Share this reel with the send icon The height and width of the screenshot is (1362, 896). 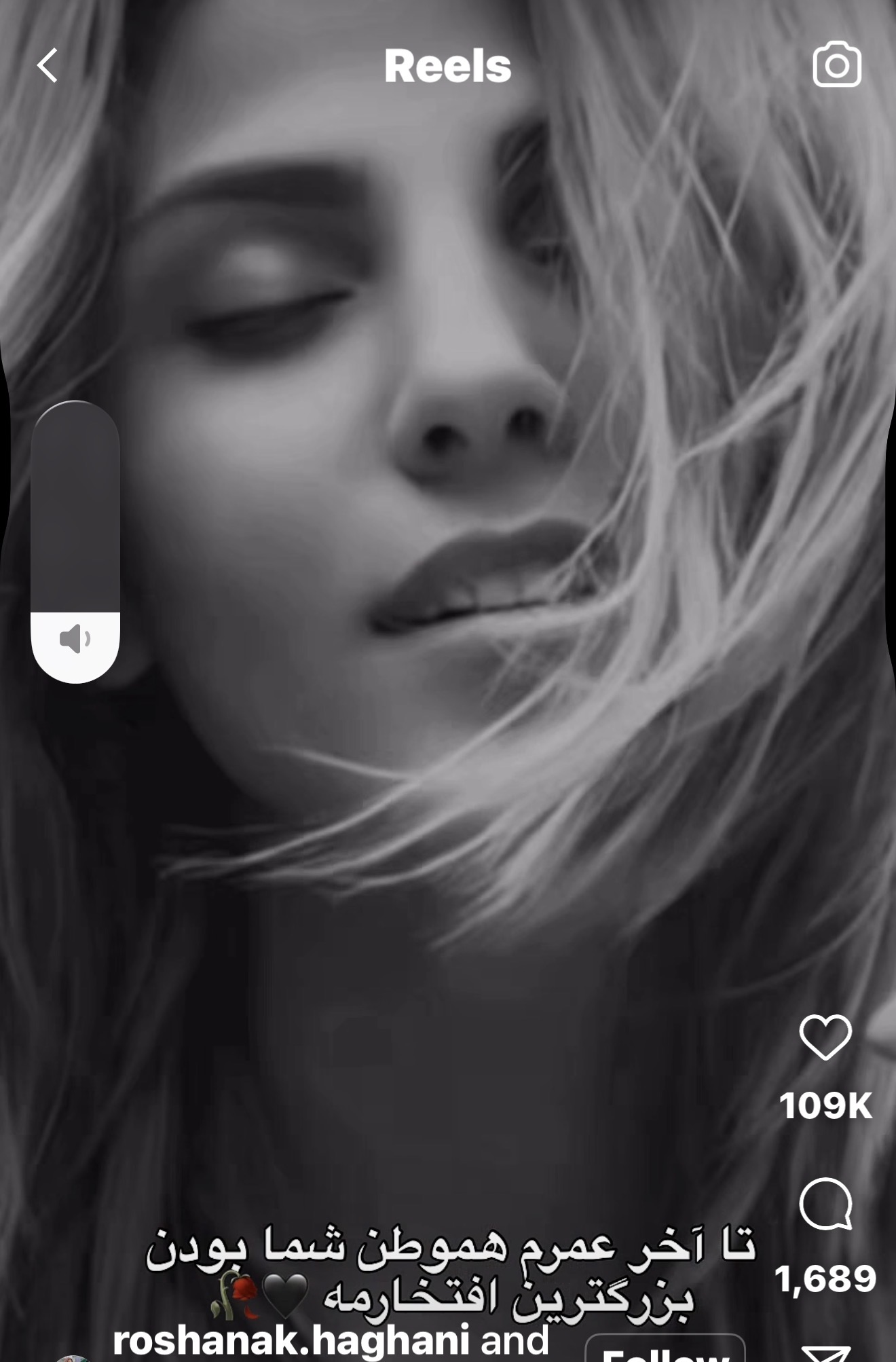pyautogui.click(x=825, y=1352)
